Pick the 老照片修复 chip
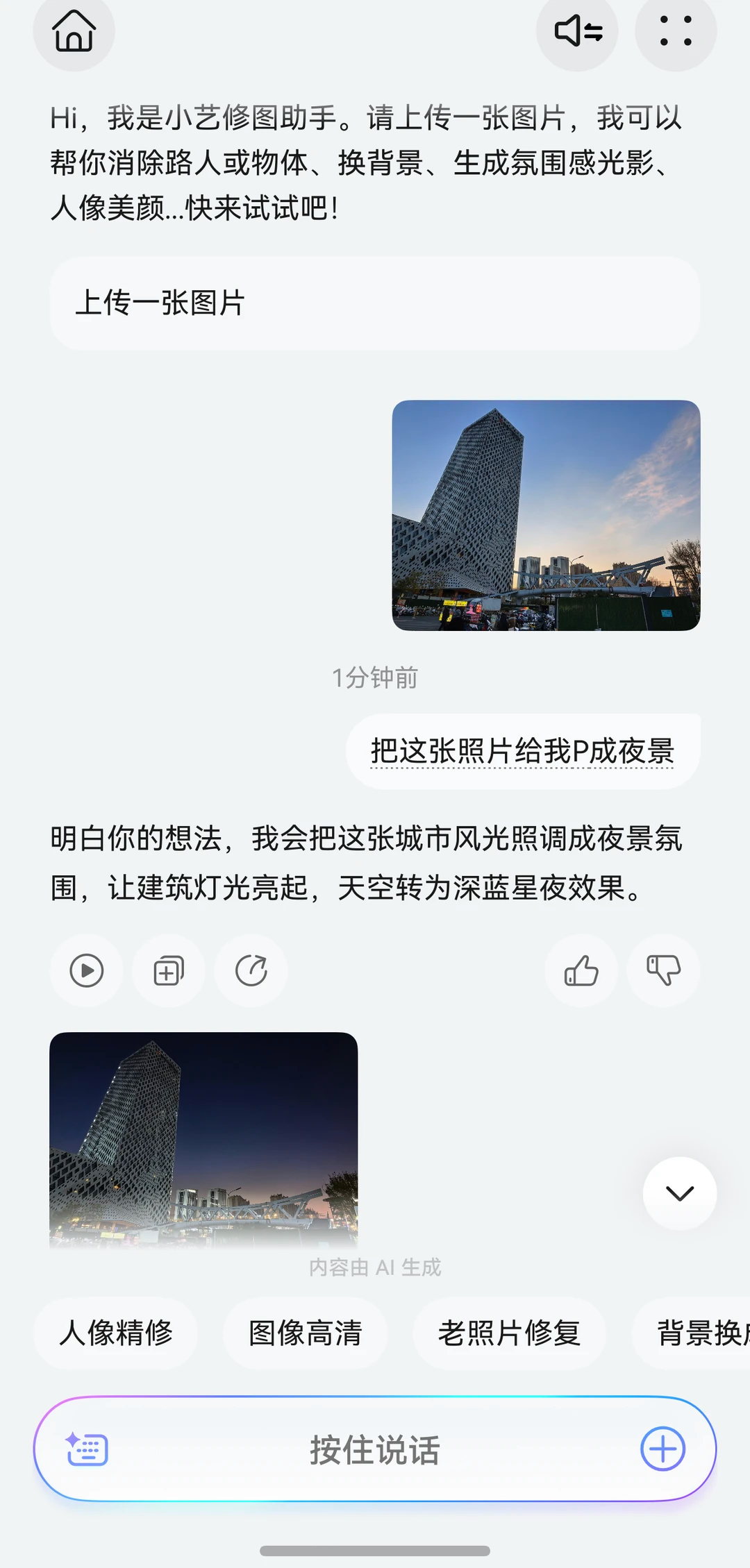The image size is (750, 1568). (x=509, y=1333)
